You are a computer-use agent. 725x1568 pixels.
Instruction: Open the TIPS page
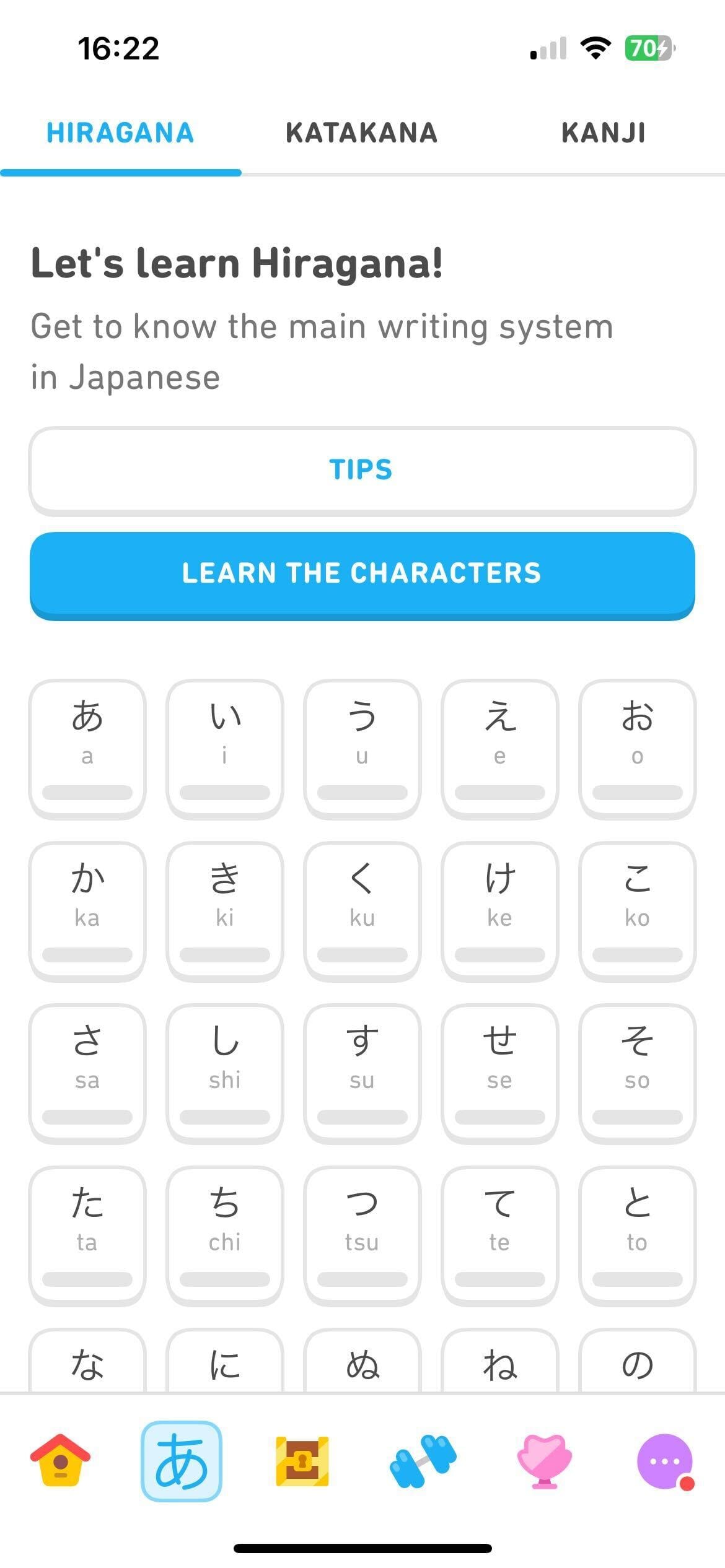[x=362, y=469]
